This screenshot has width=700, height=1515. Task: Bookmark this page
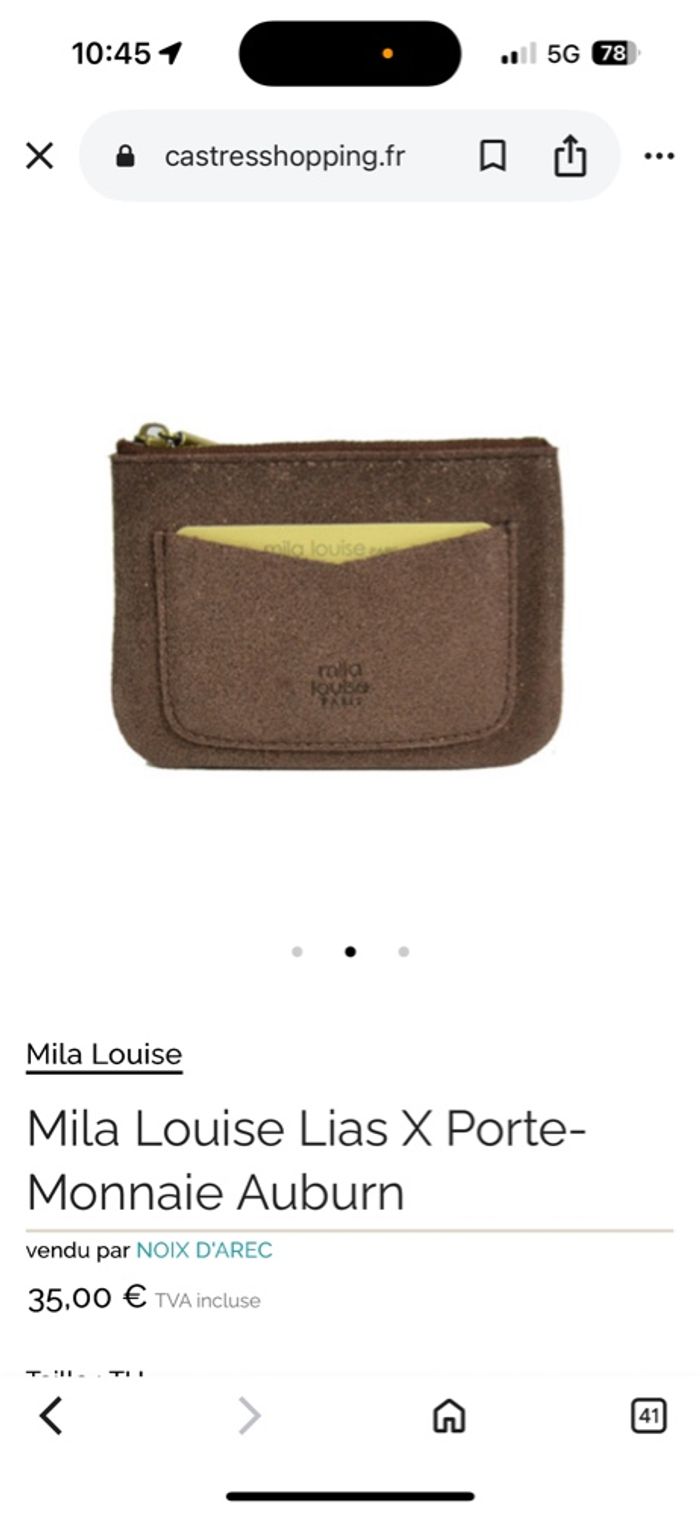[492, 156]
